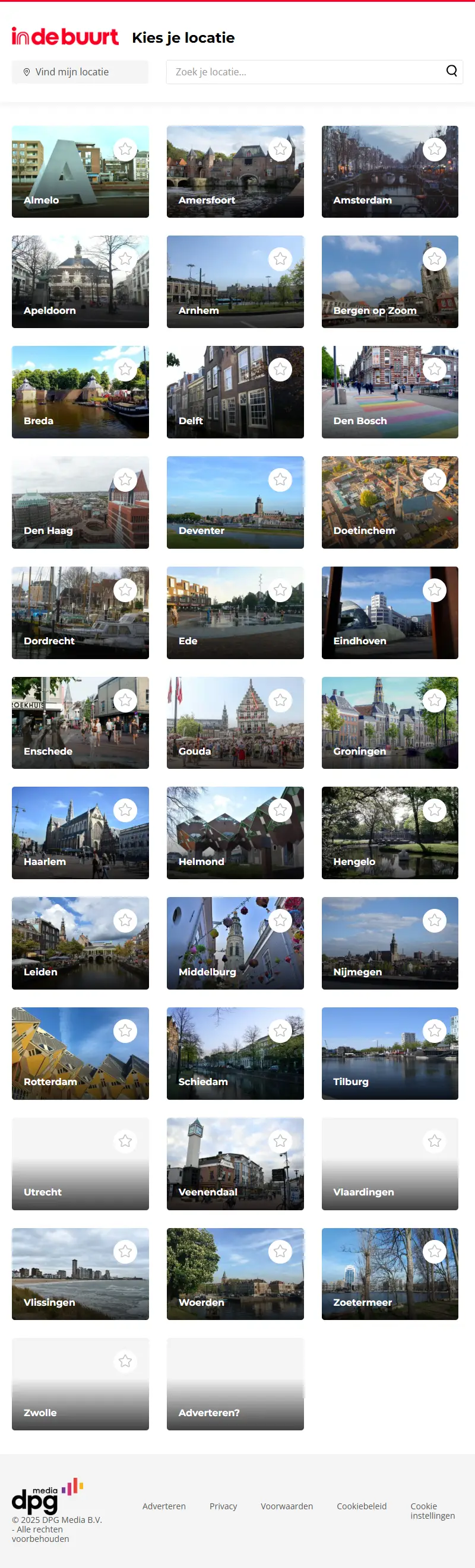Mark Den Haag as favorite
475x1568 pixels.
pyautogui.click(x=125, y=479)
